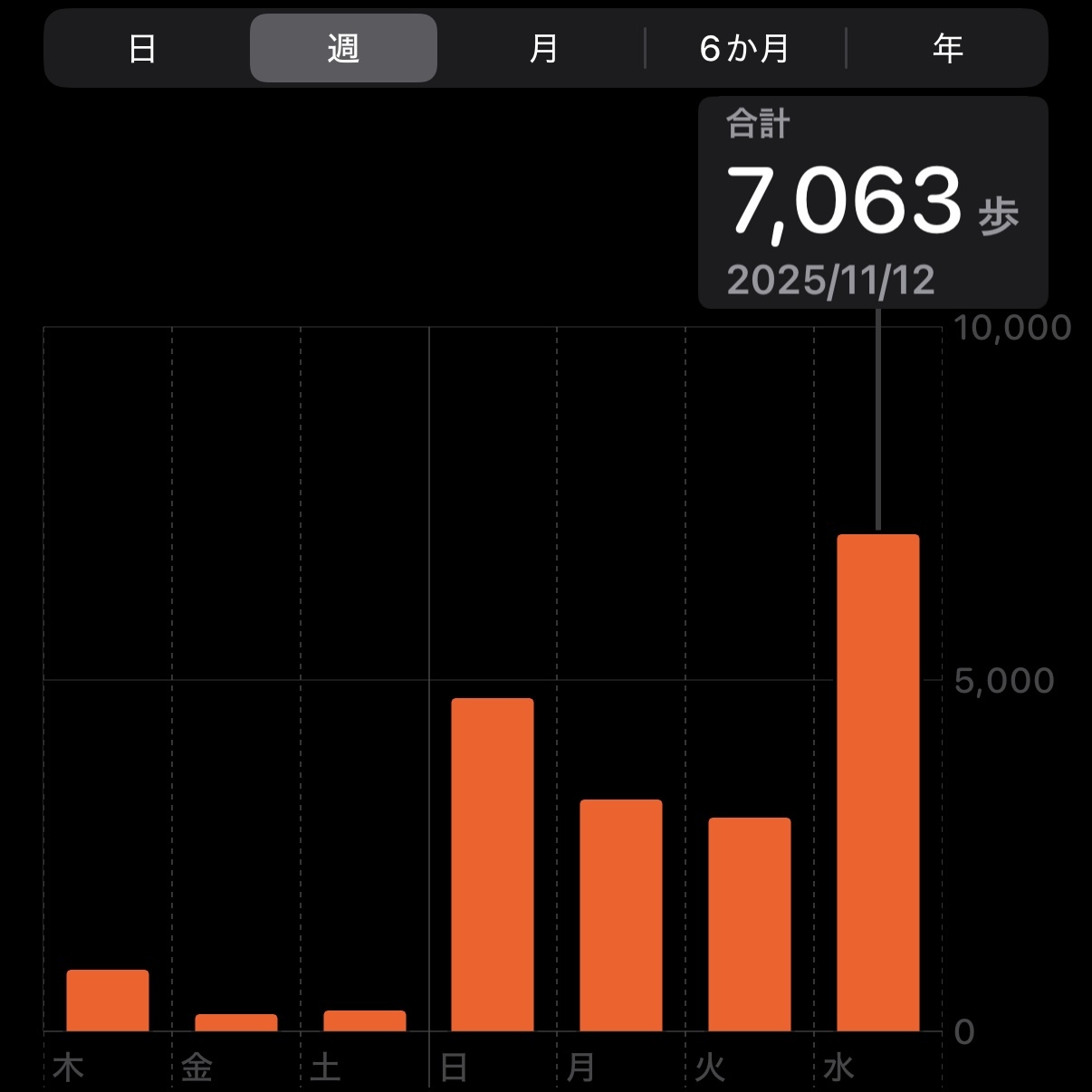Select the 火 (Tuesday) step bar
The height and width of the screenshot is (1092, 1092).
point(750,924)
